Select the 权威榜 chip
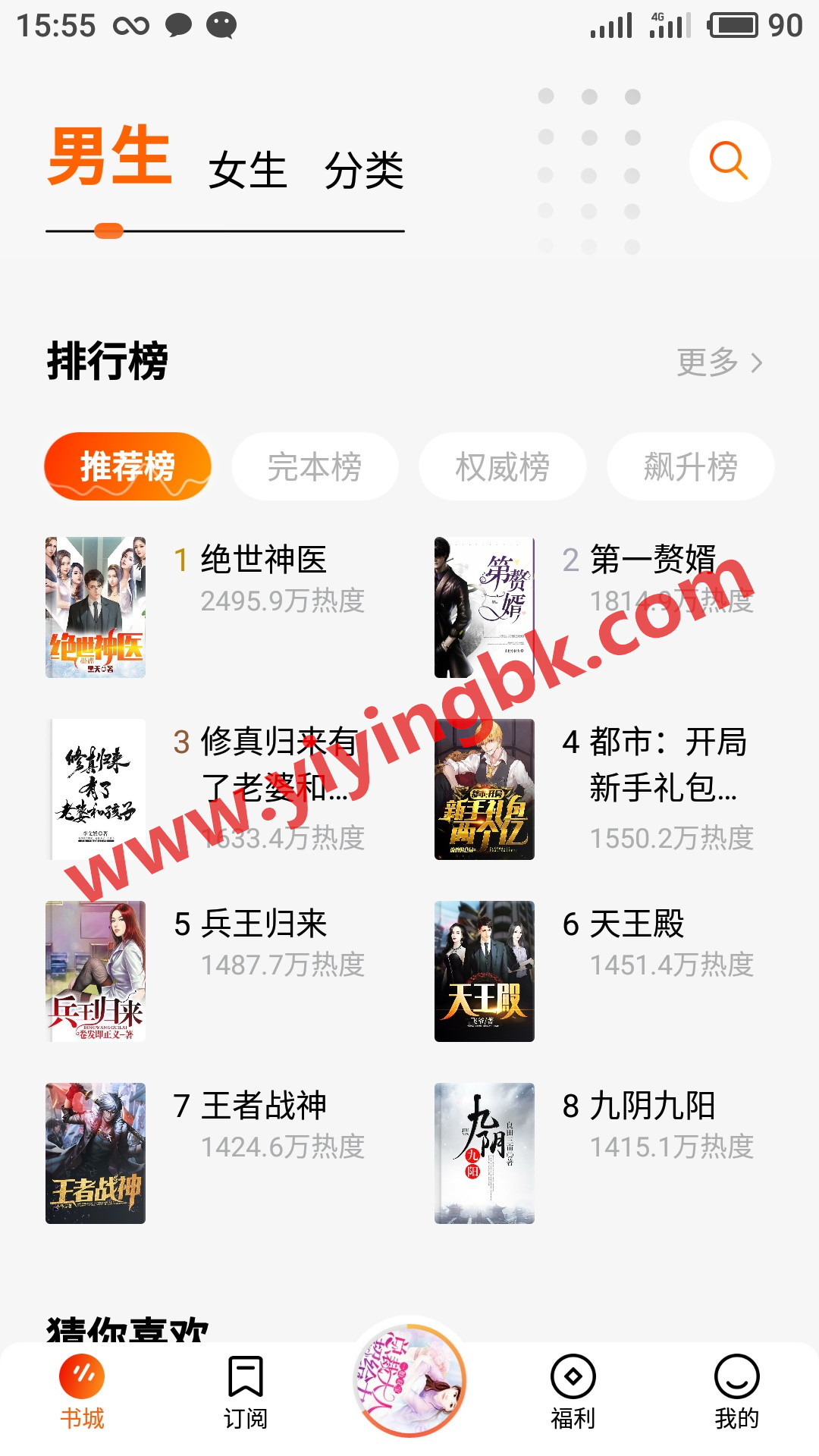Screen dimensions: 819x1456 coord(502,466)
